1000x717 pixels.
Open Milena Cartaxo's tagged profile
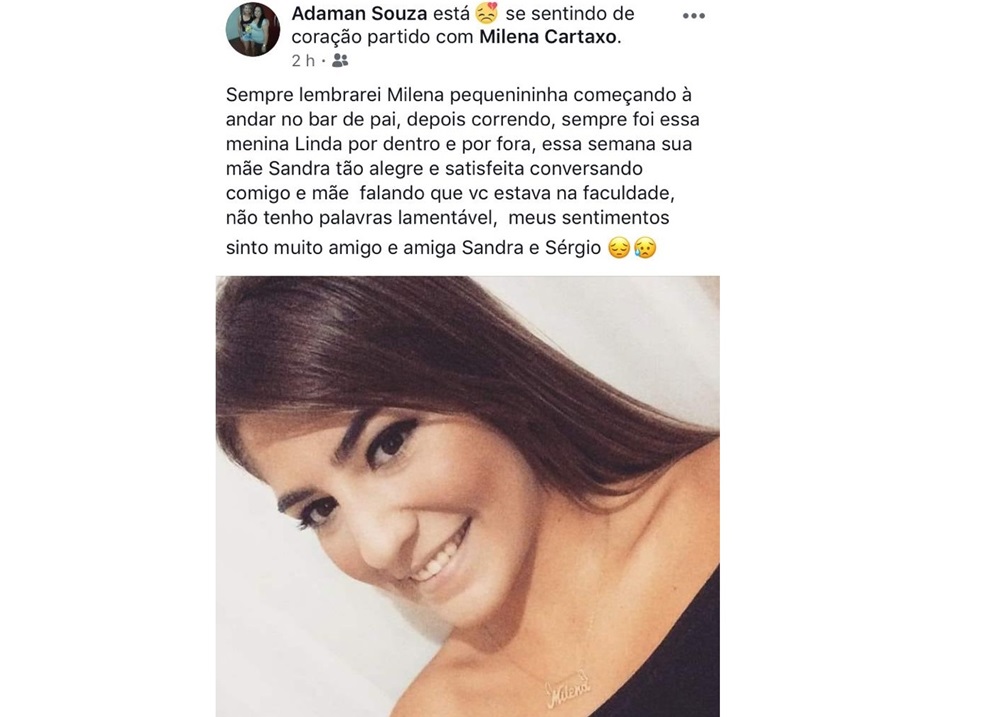tap(548, 38)
